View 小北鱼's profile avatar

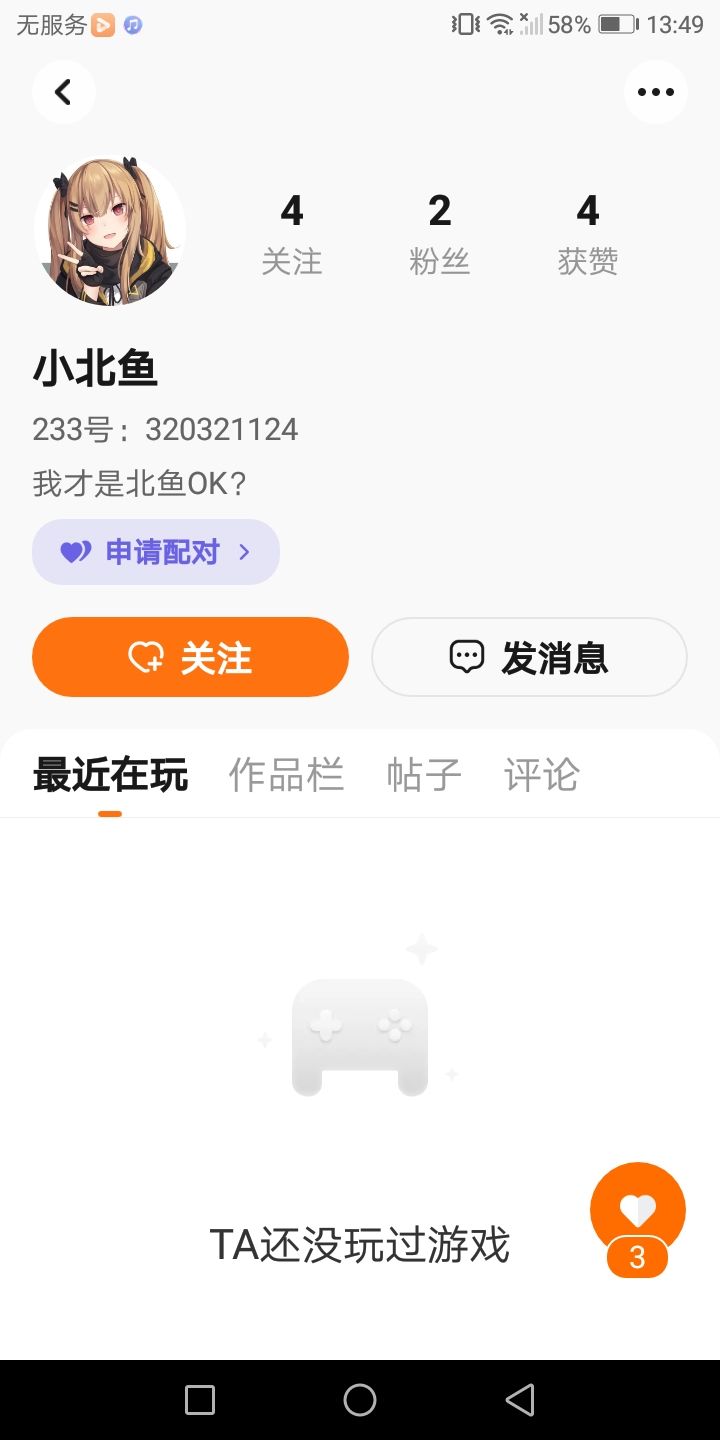110,231
